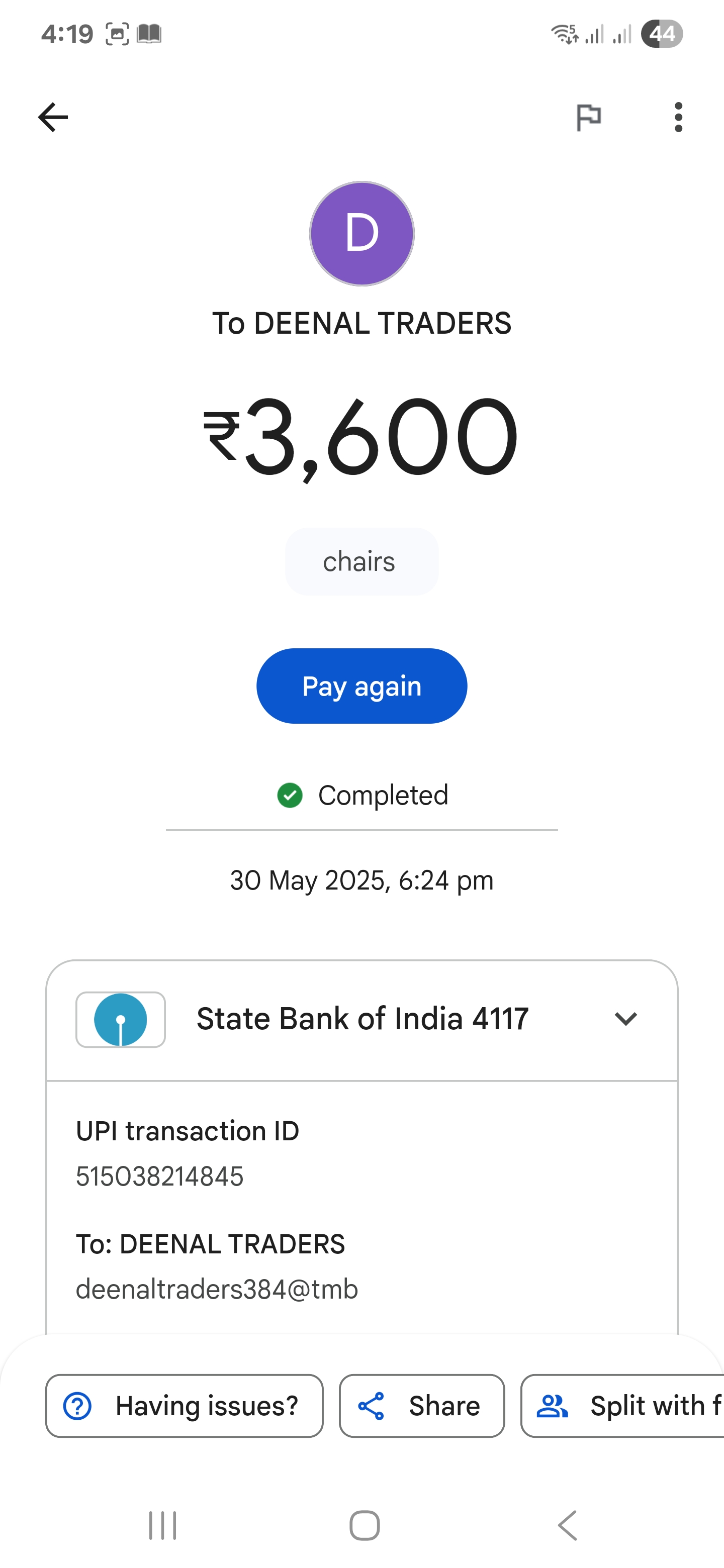Tap the flag report icon

pyautogui.click(x=588, y=117)
